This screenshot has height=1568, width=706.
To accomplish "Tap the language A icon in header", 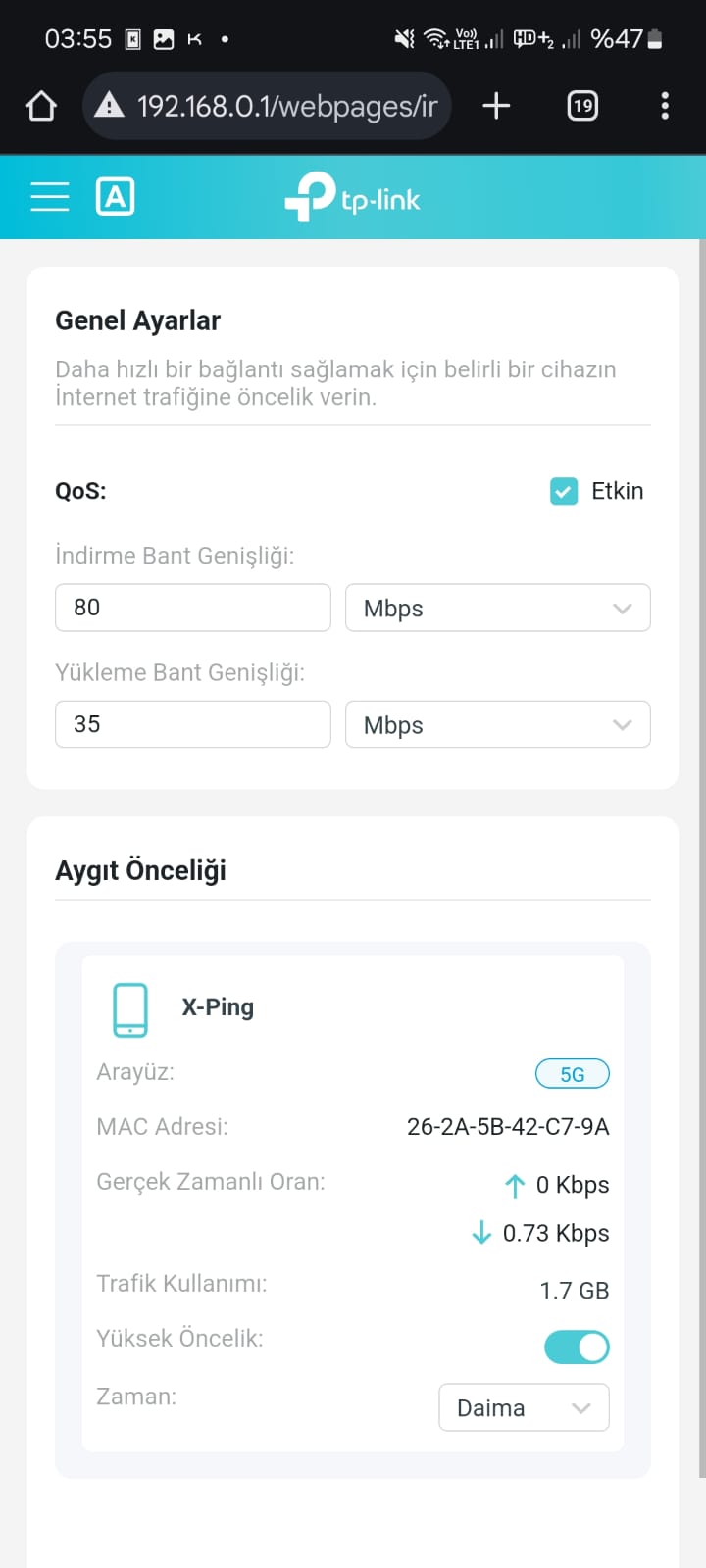I will click(x=115, y=197).
